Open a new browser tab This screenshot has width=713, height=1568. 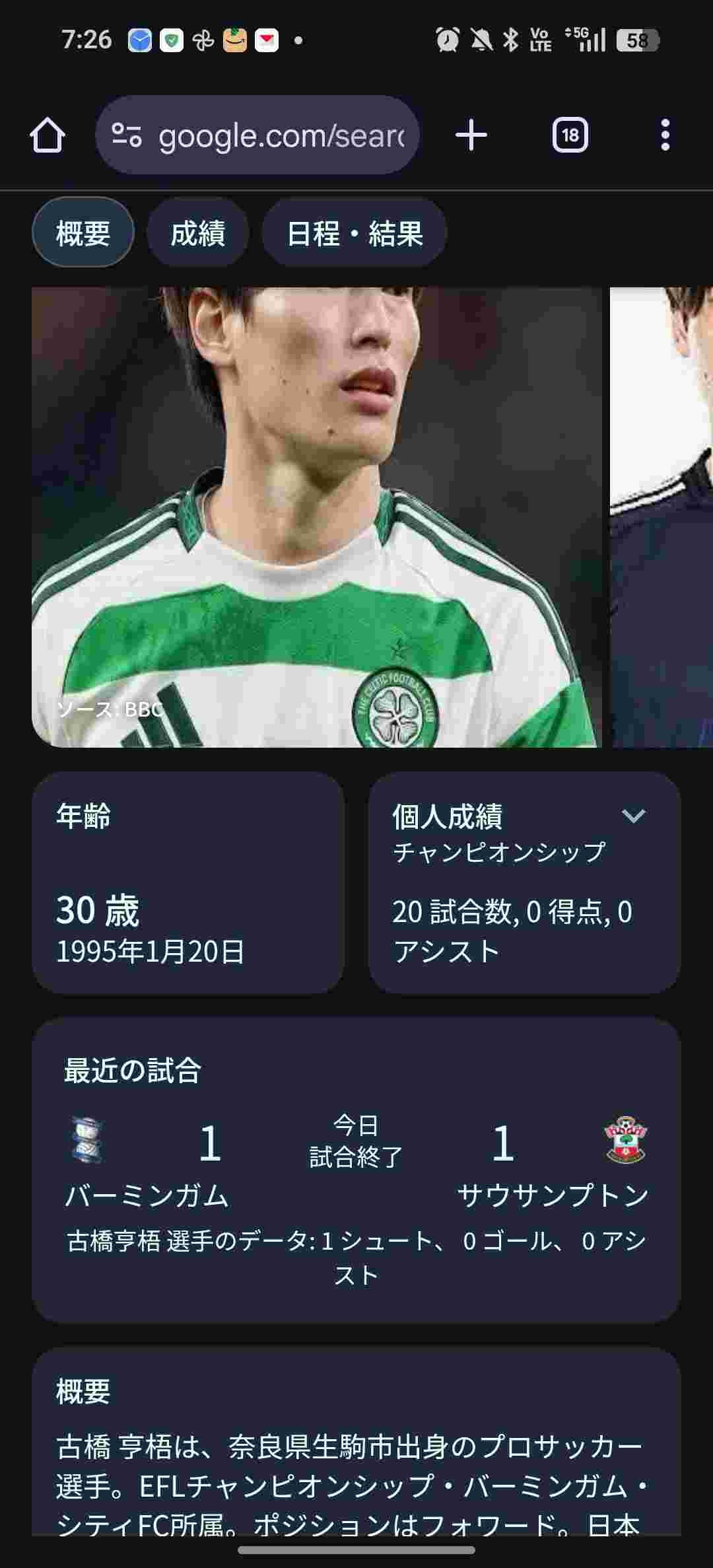tap(471, 135)
